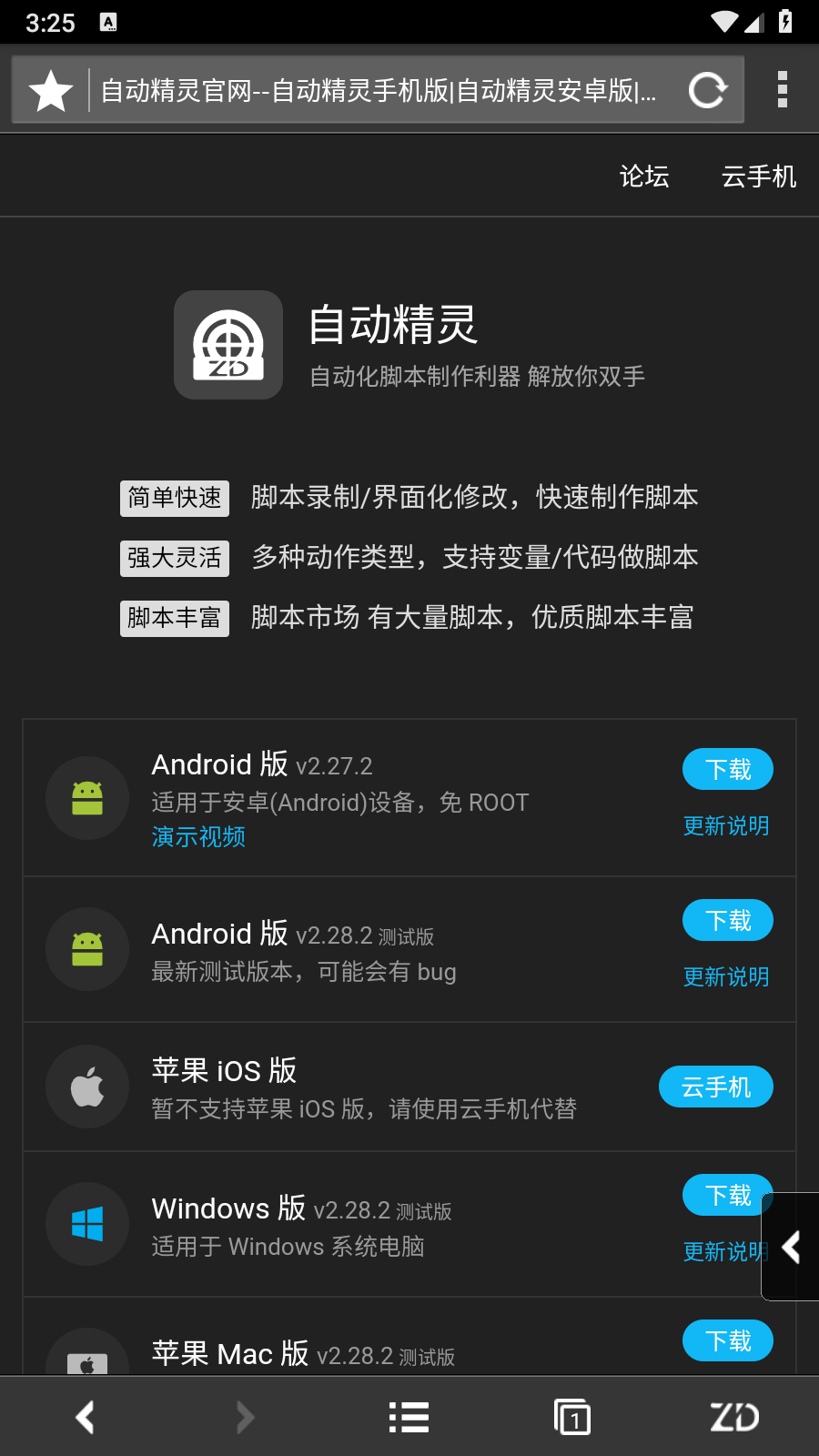Screen dimensions: 819x1456
Task: Navigate back using the back arrow
Action: click(85, 1416)
